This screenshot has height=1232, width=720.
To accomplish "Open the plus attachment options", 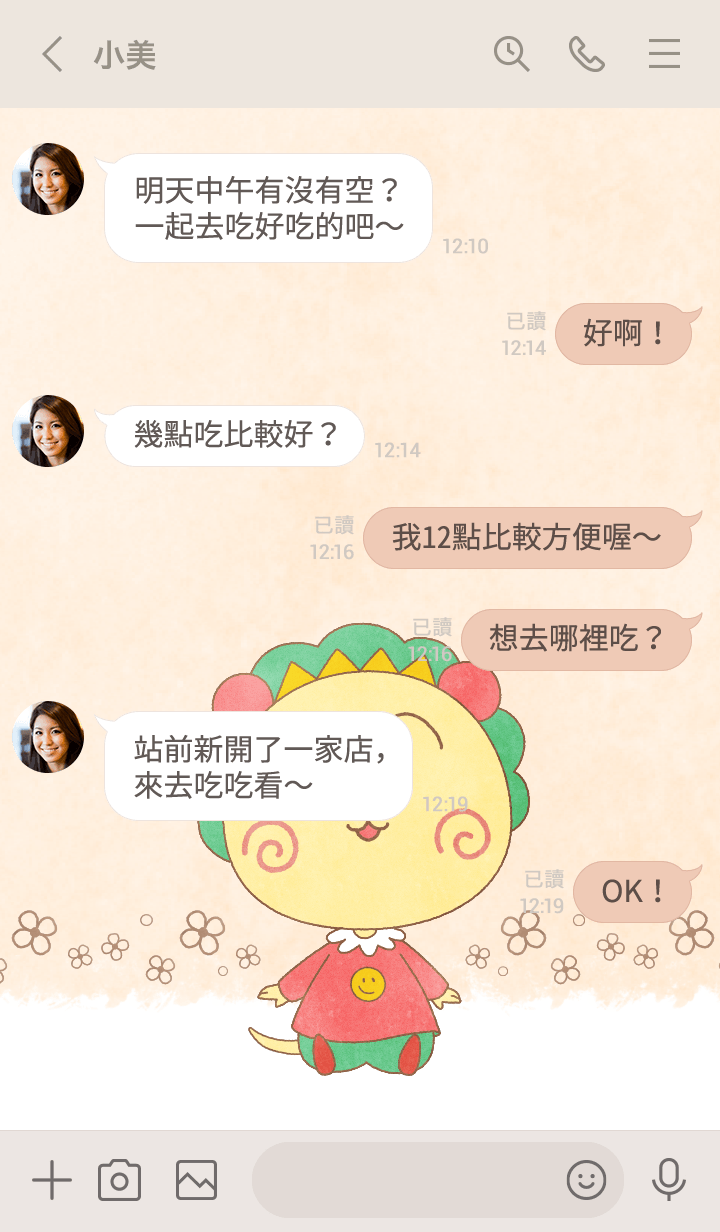I will pos(51,1181).
